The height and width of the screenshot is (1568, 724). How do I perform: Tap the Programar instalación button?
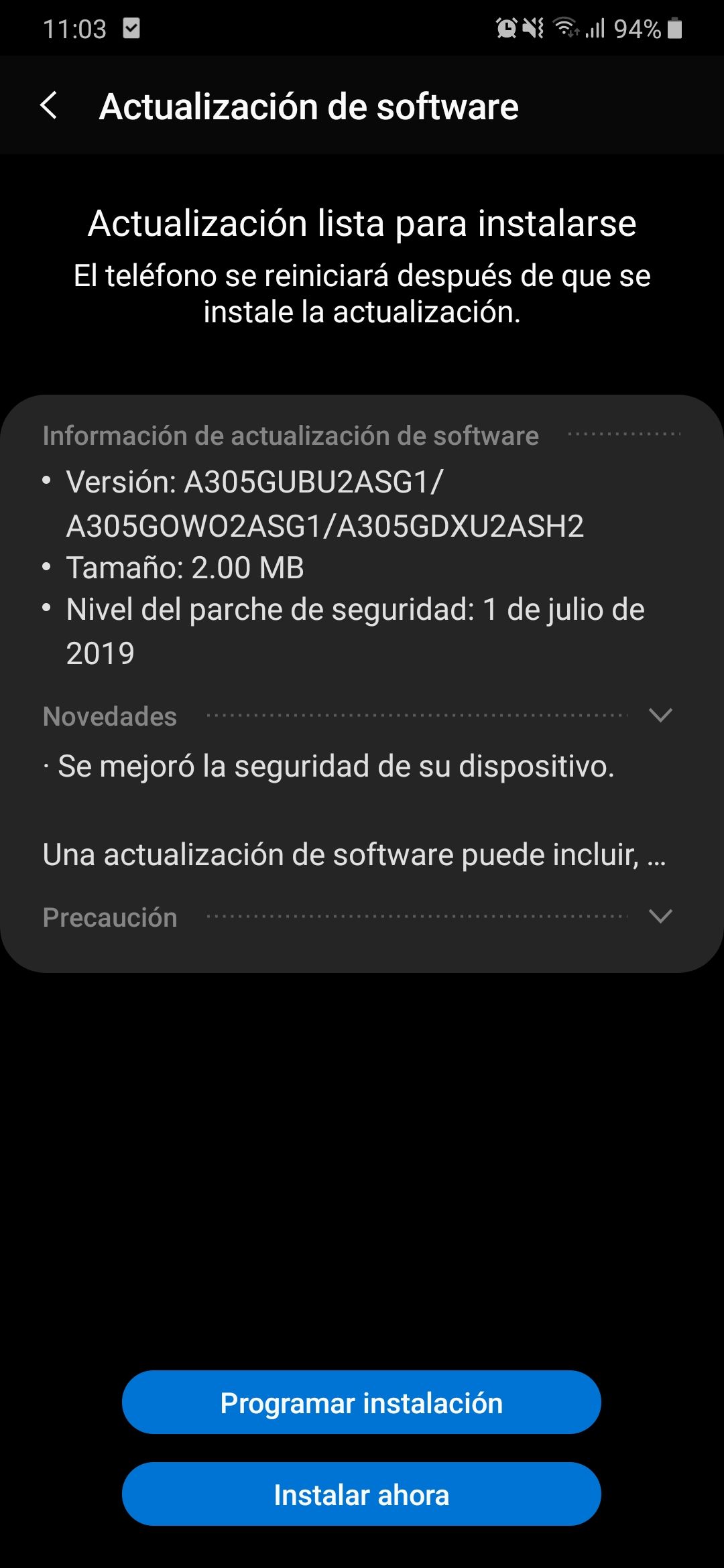click(361, 1402)
